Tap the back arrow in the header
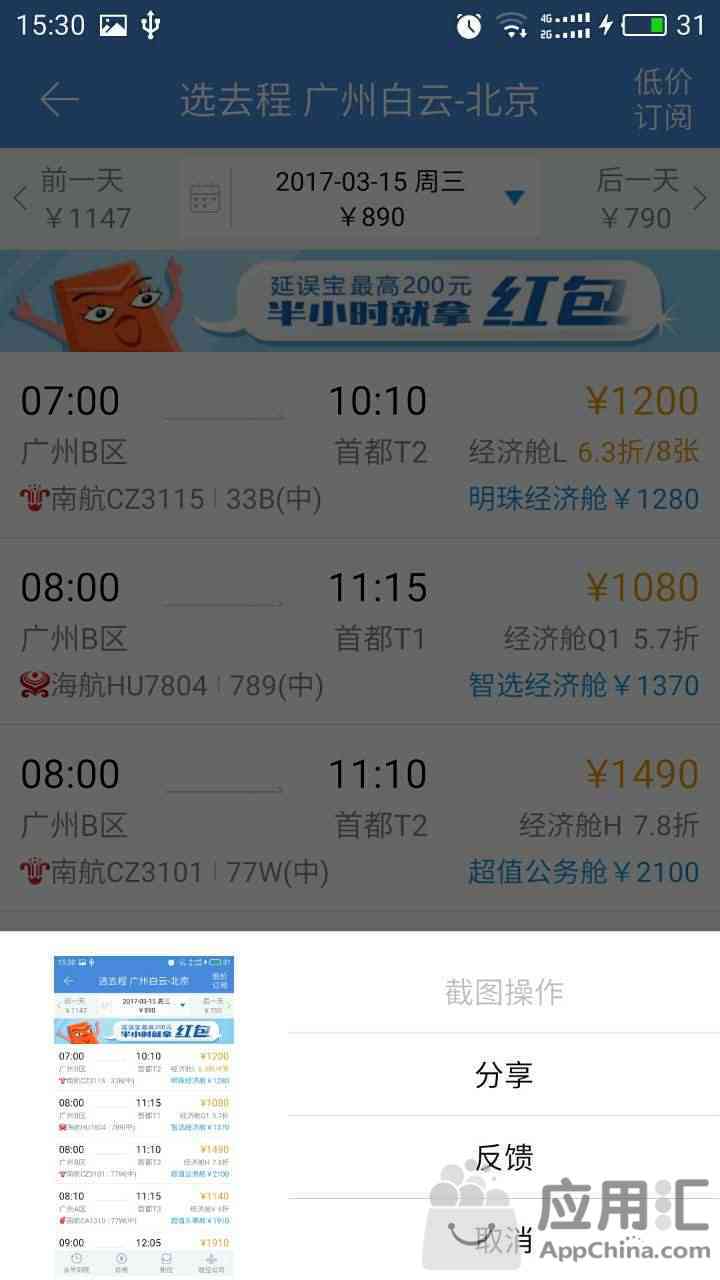 coord(59,99)
